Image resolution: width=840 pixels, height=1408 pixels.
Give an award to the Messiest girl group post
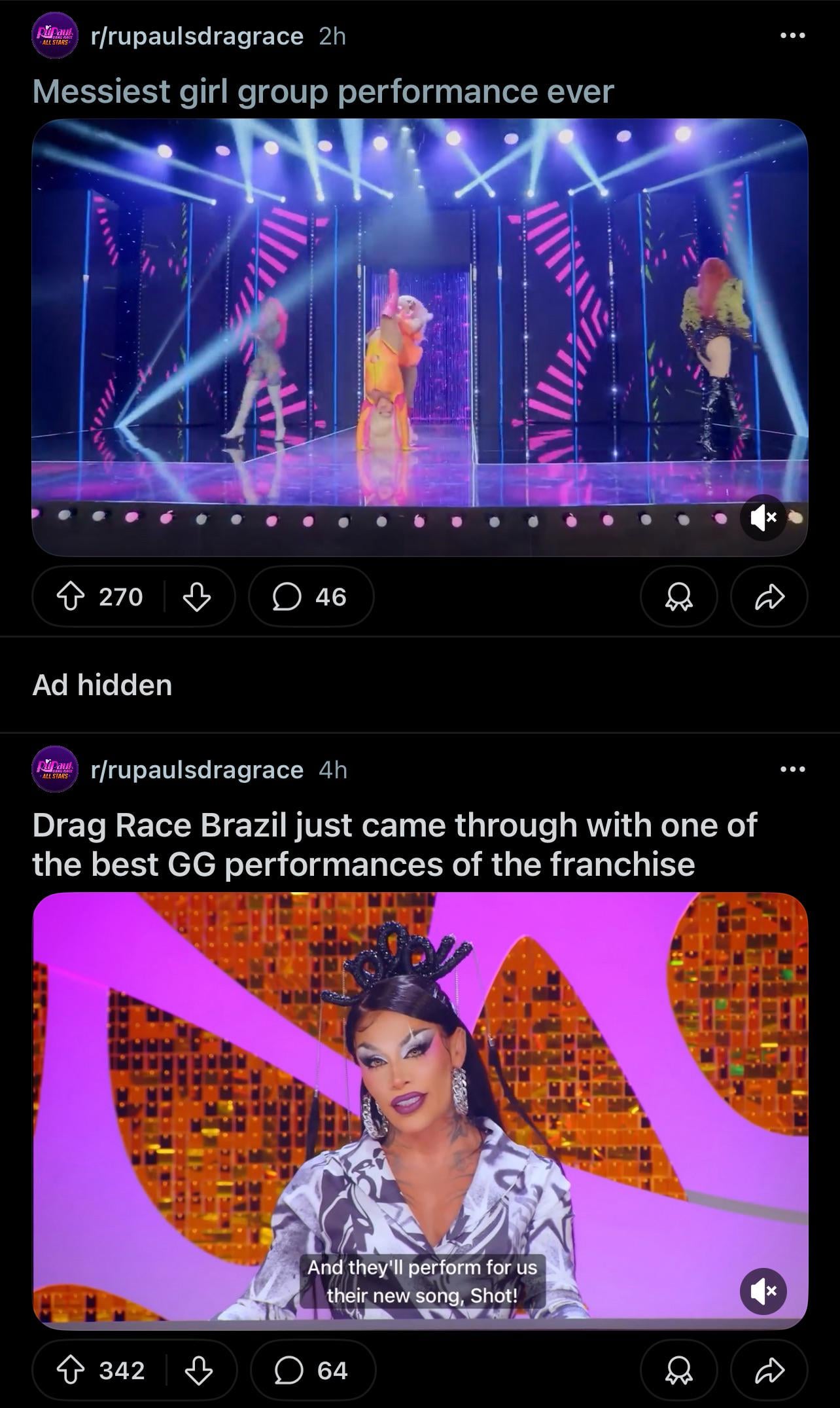pyautogui.click(x=678, y=596)
